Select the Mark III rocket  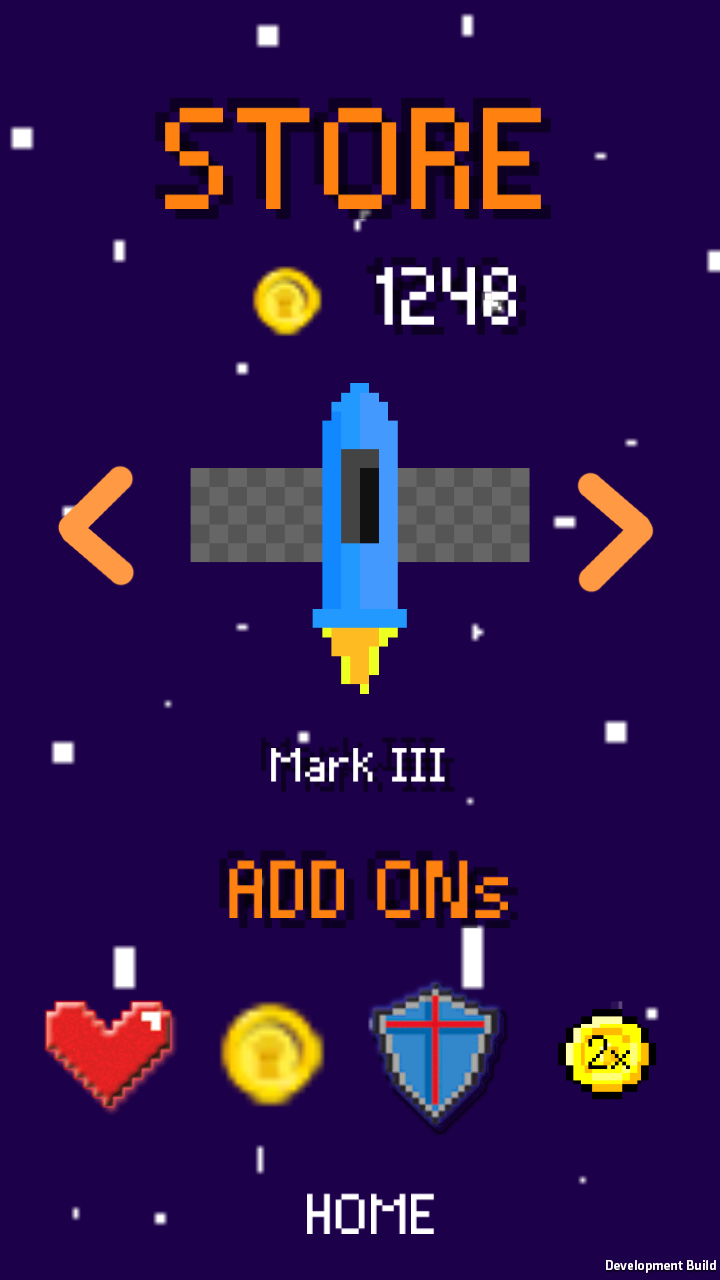[x=360, y=538]
